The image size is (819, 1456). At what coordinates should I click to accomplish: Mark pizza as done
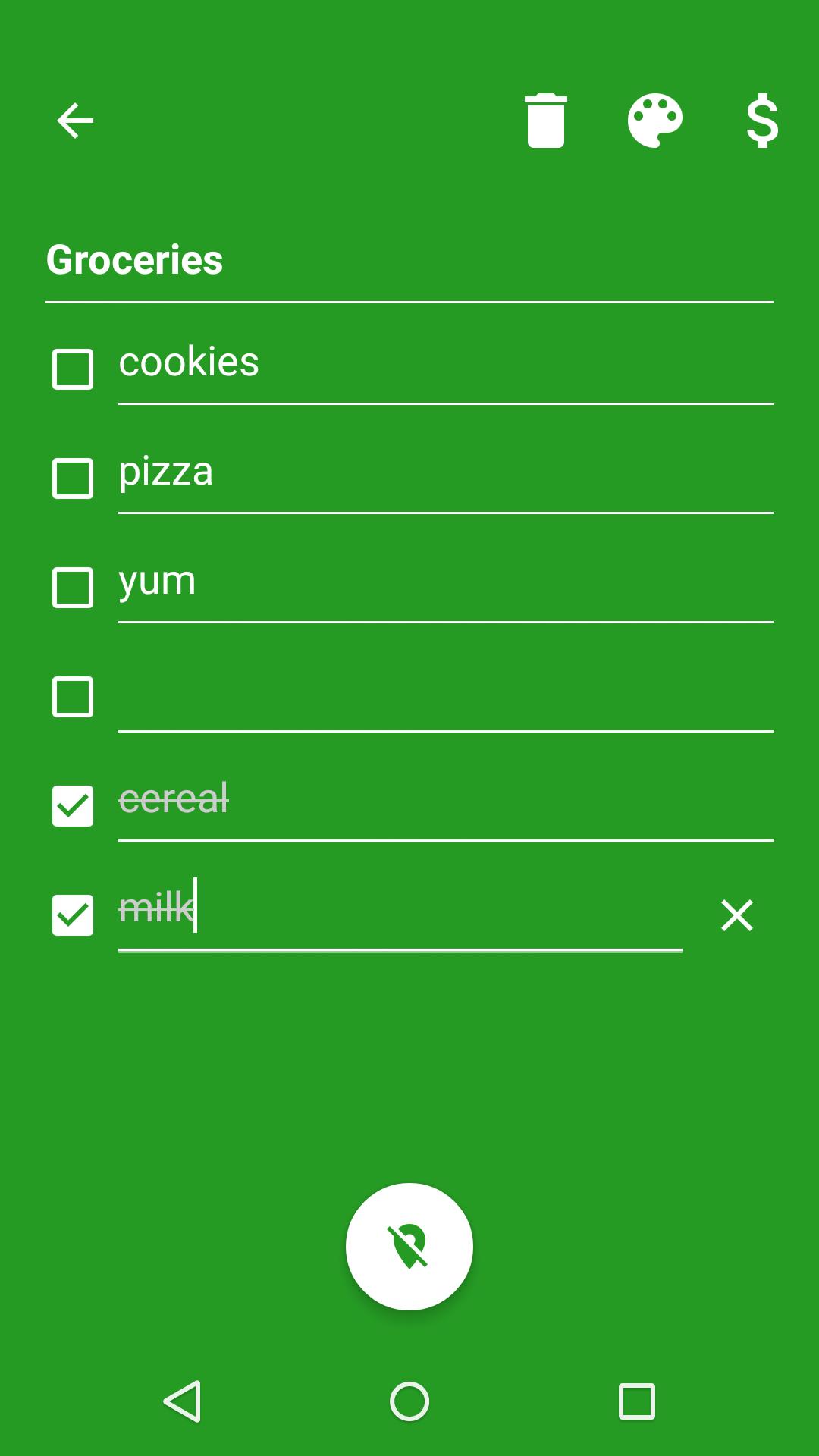point(73,479)
